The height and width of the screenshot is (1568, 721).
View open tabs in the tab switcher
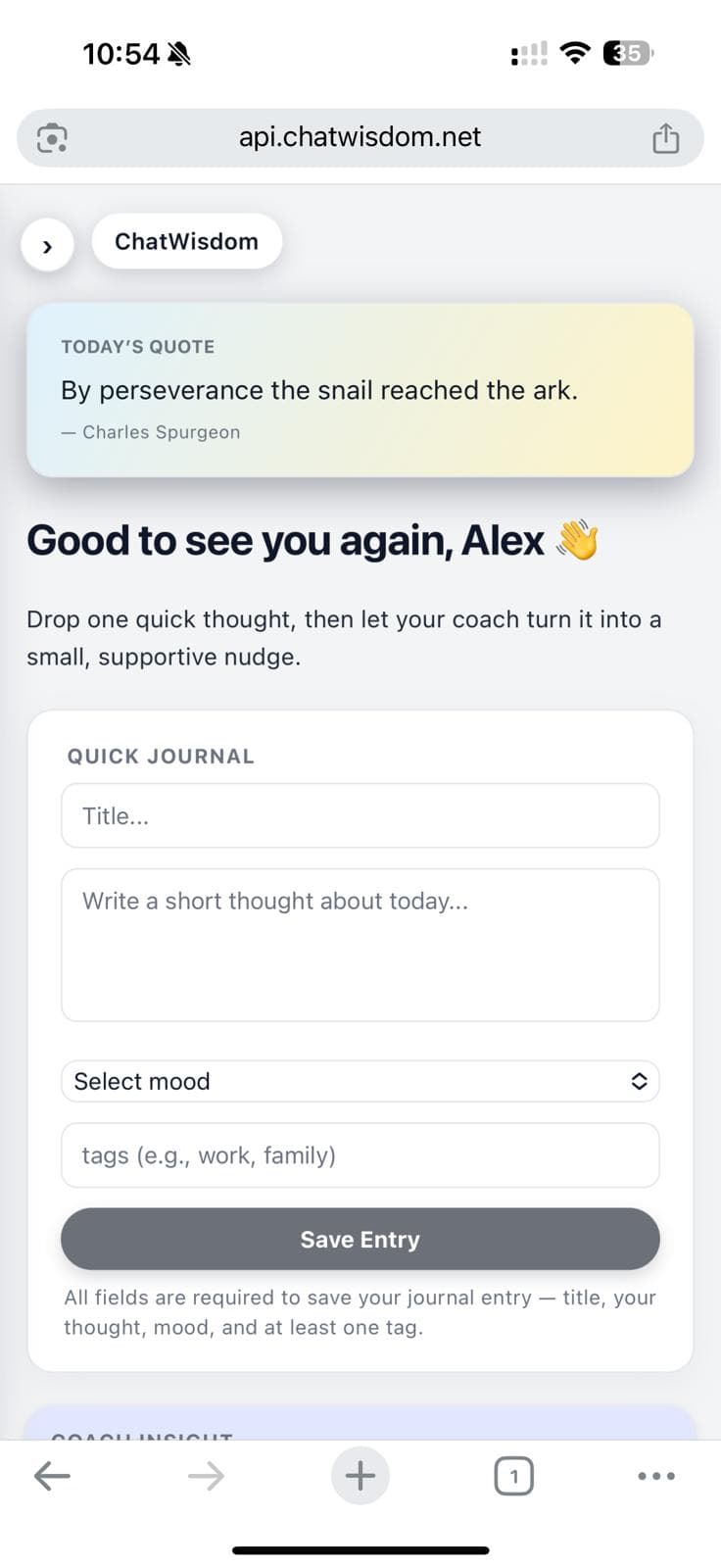pyautogui.click(x=513, y=1476)
